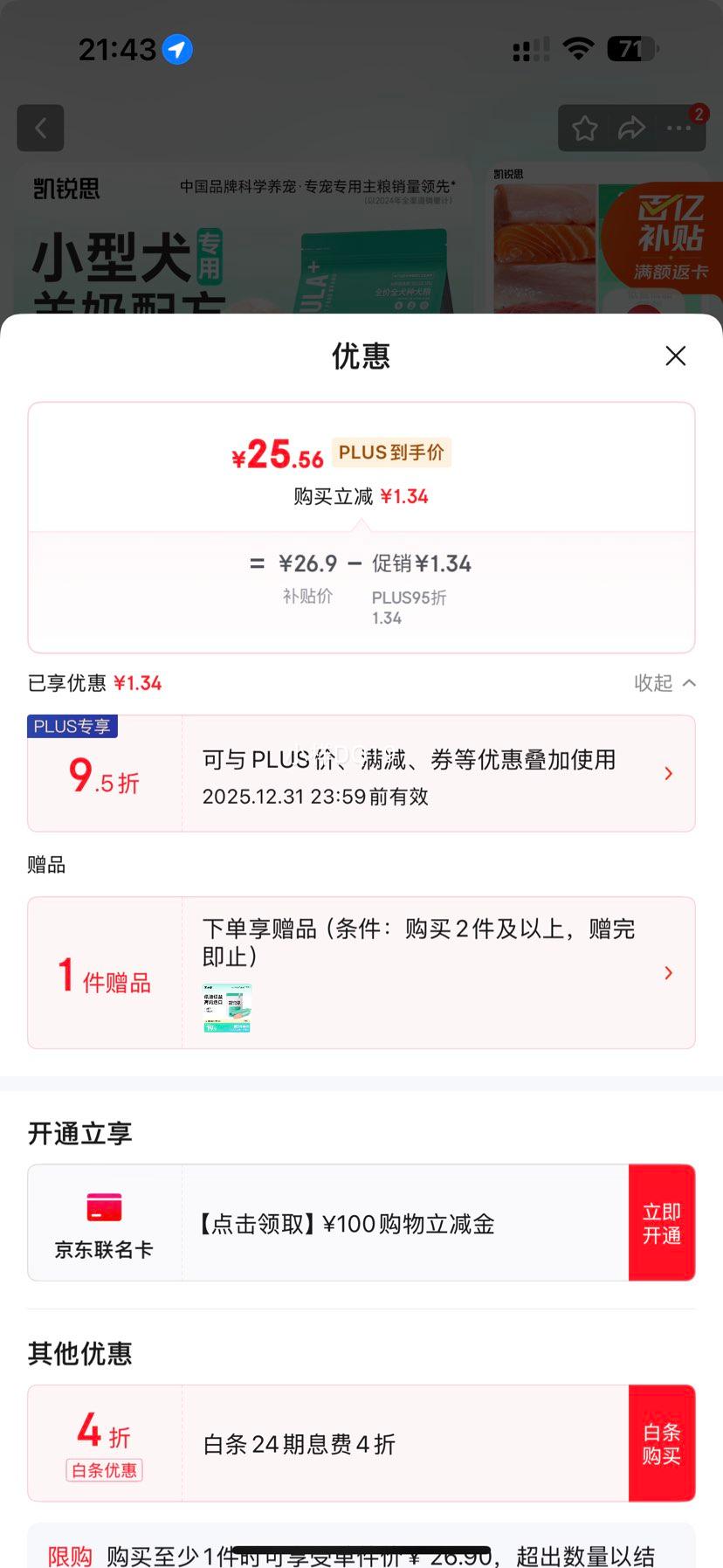Viewport: 723px width, 1568px height.
Task: Tap the back arrow at top left
Action: tap(40, 128)
